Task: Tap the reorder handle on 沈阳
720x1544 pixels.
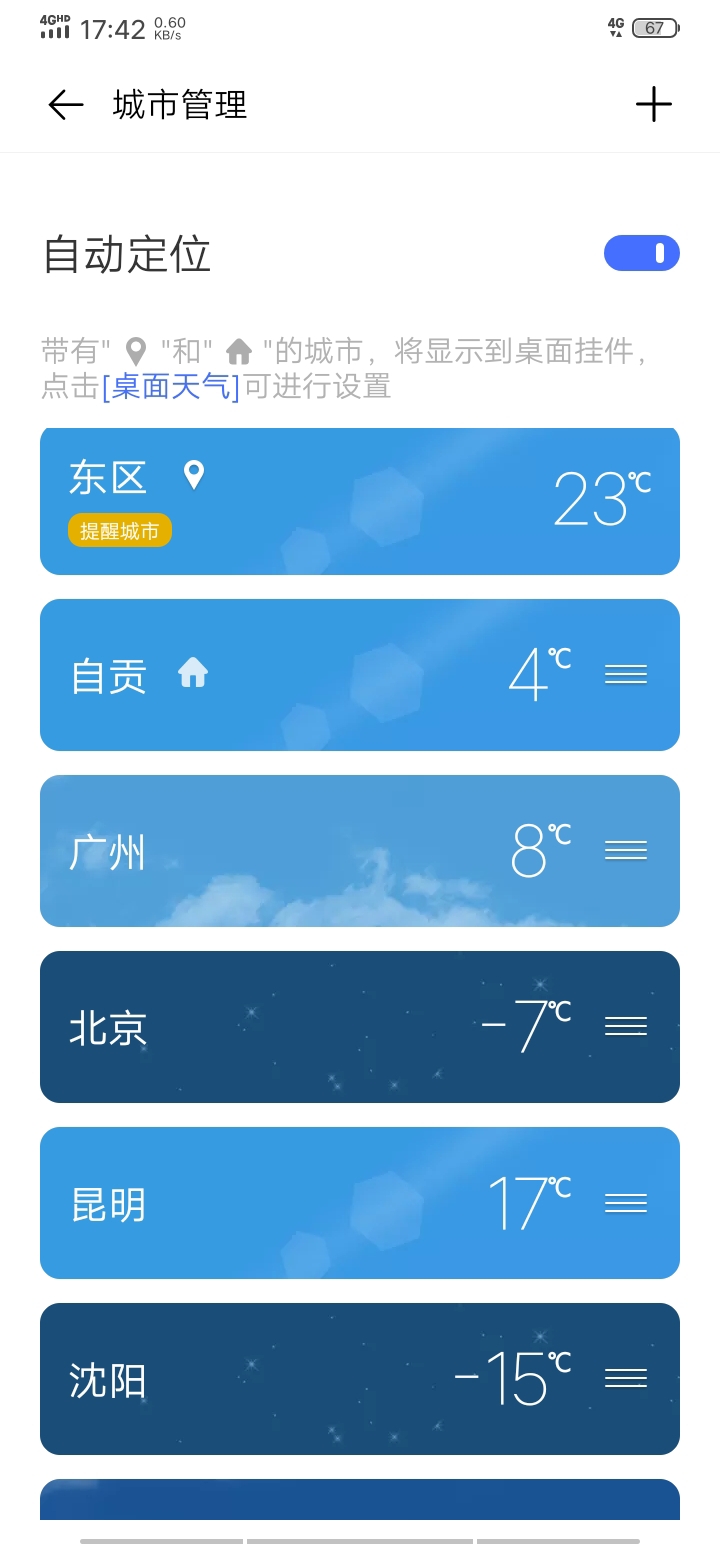Action: tap(626, 1380)
